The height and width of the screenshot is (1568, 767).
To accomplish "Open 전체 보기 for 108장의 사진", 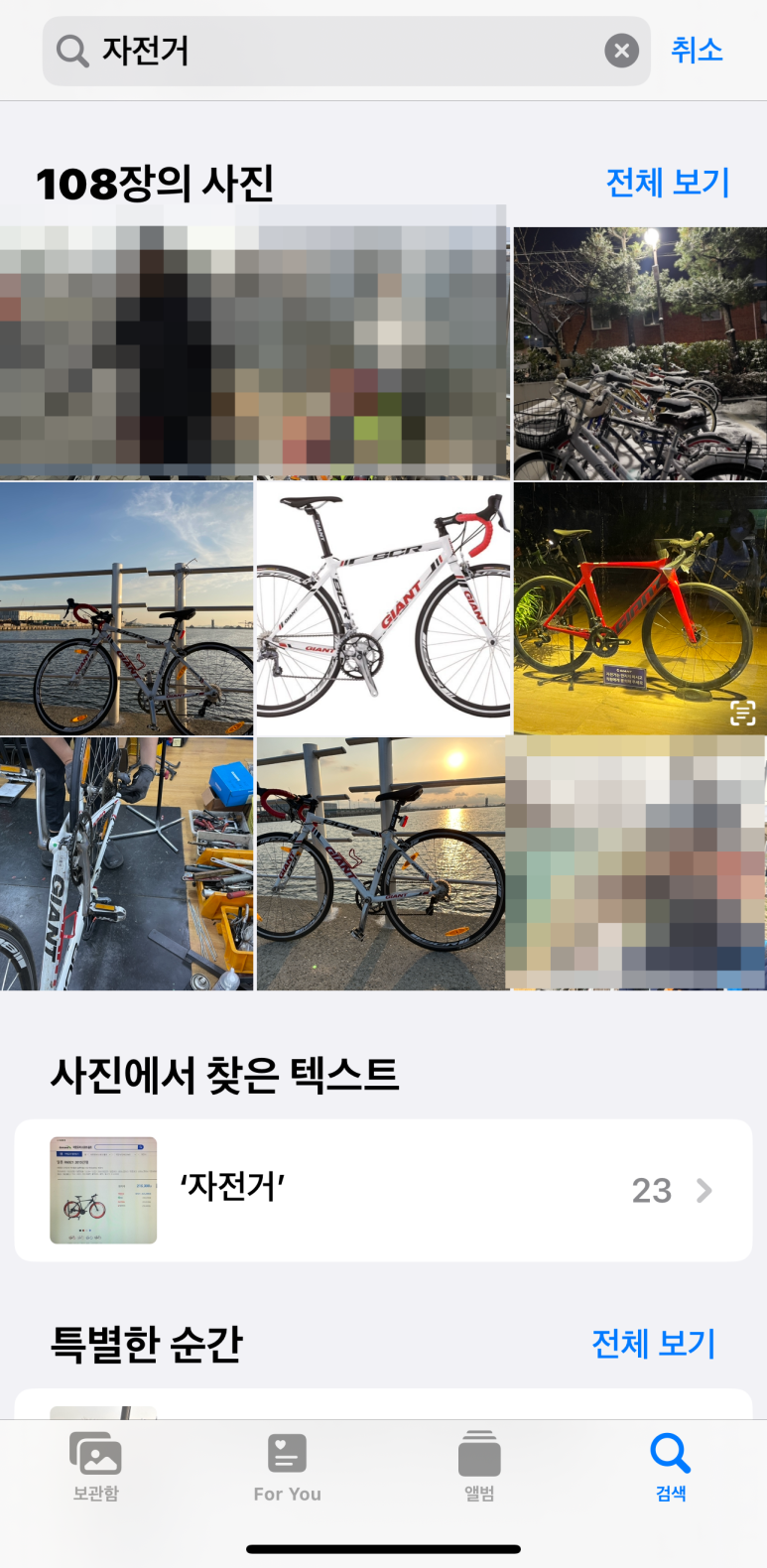I will point(668,183).
